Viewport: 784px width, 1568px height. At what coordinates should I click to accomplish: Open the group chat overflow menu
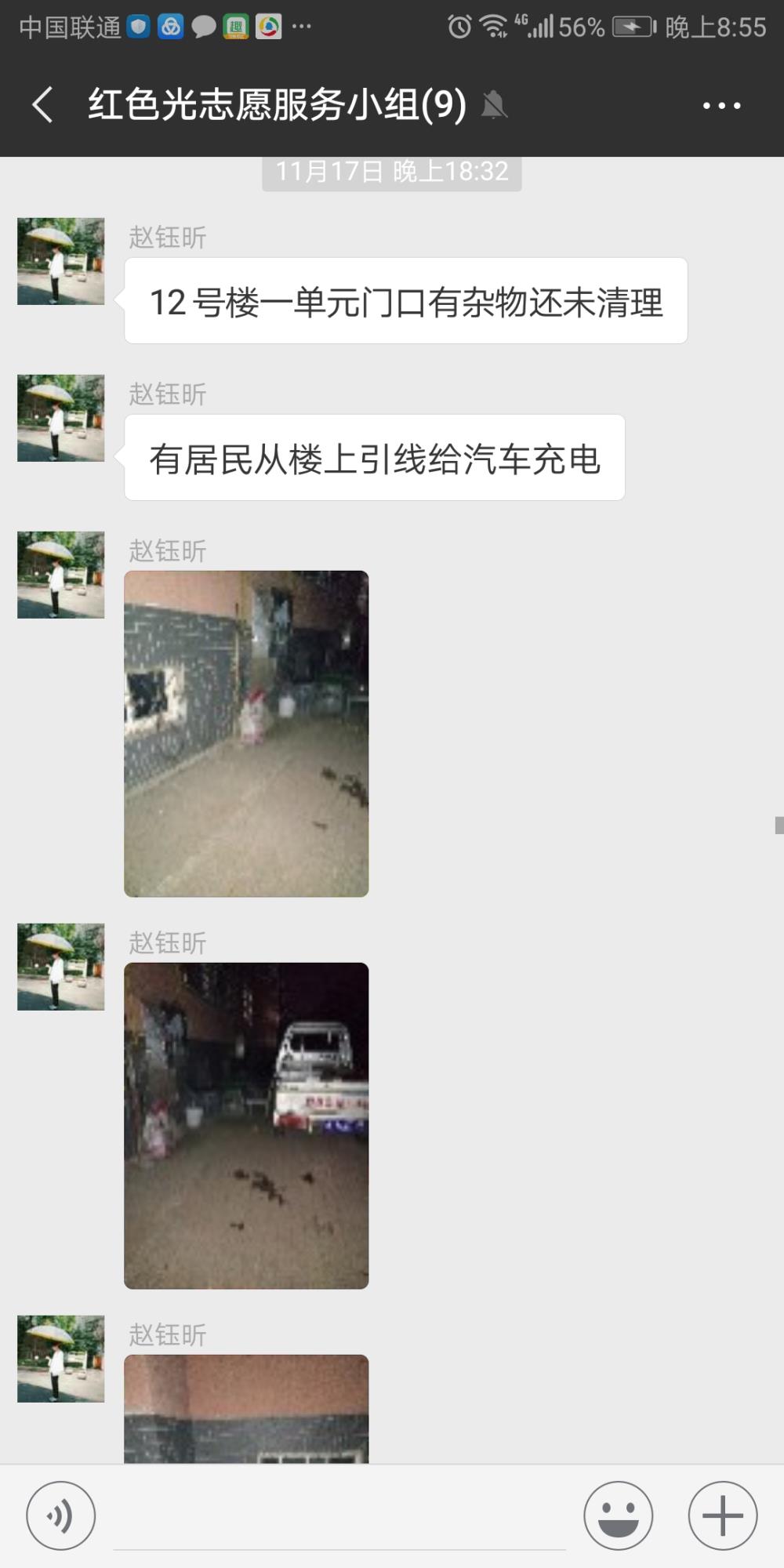[721, 105]
